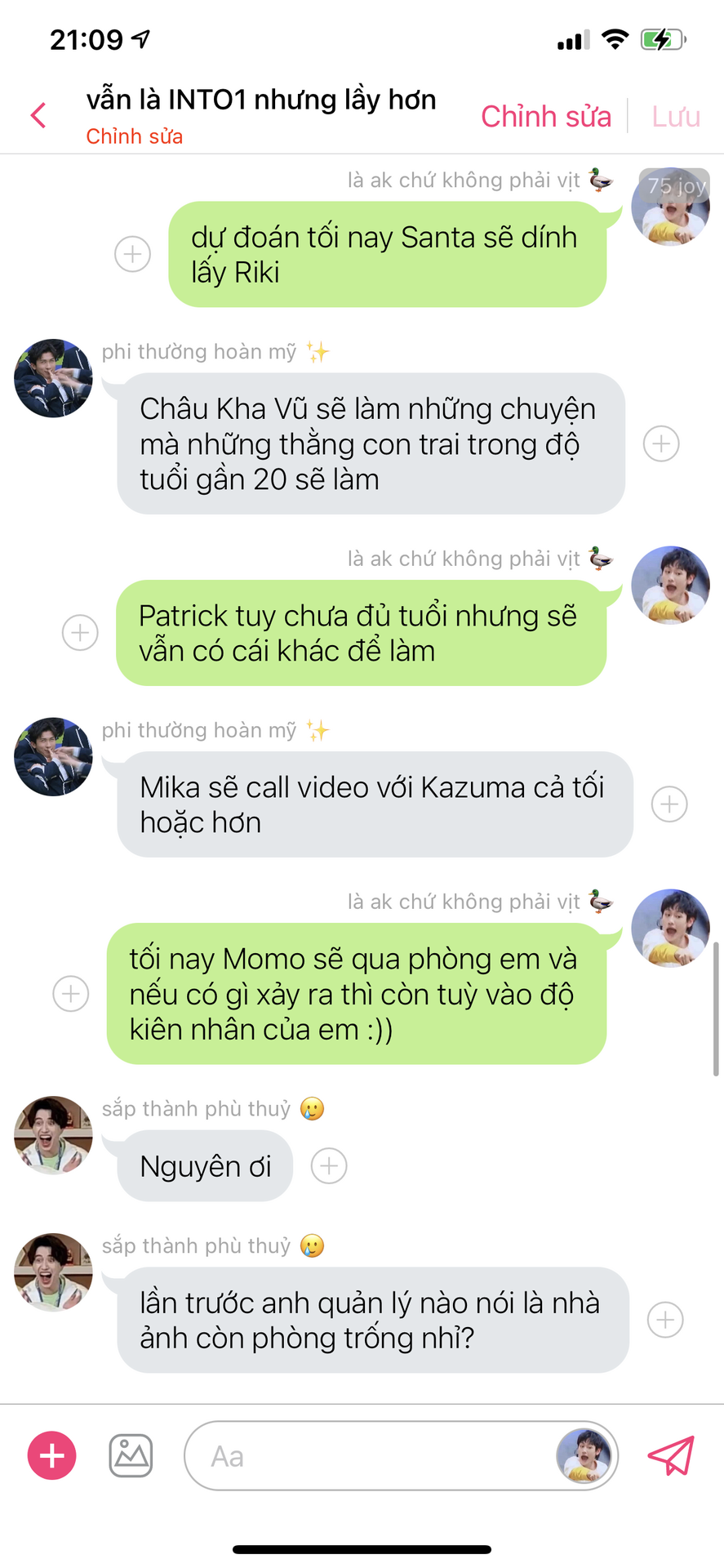Tap plus beside 'Patrick tuy chưa đủ tuổi' message
Viewport: 724px width, 1568px height.
coord(80,633)
